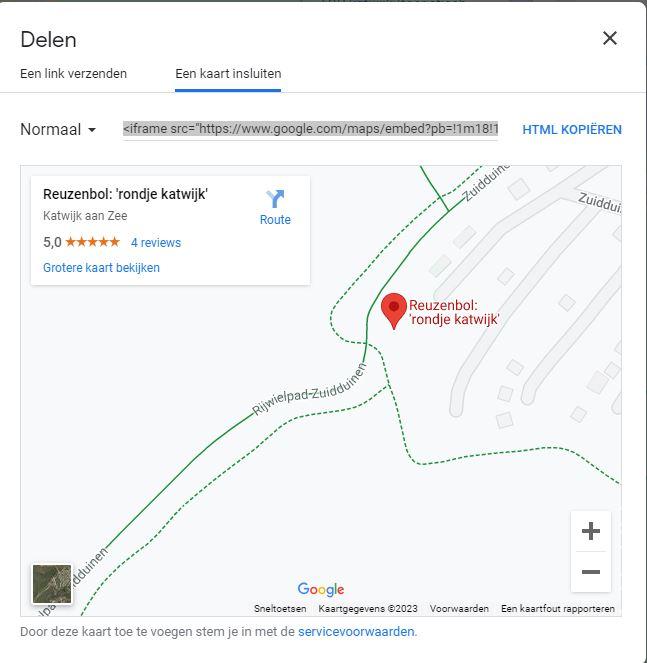Viewport: 647px width, 663px height.
Task: Open the 4 reviews link
Action: pos(155,243)
